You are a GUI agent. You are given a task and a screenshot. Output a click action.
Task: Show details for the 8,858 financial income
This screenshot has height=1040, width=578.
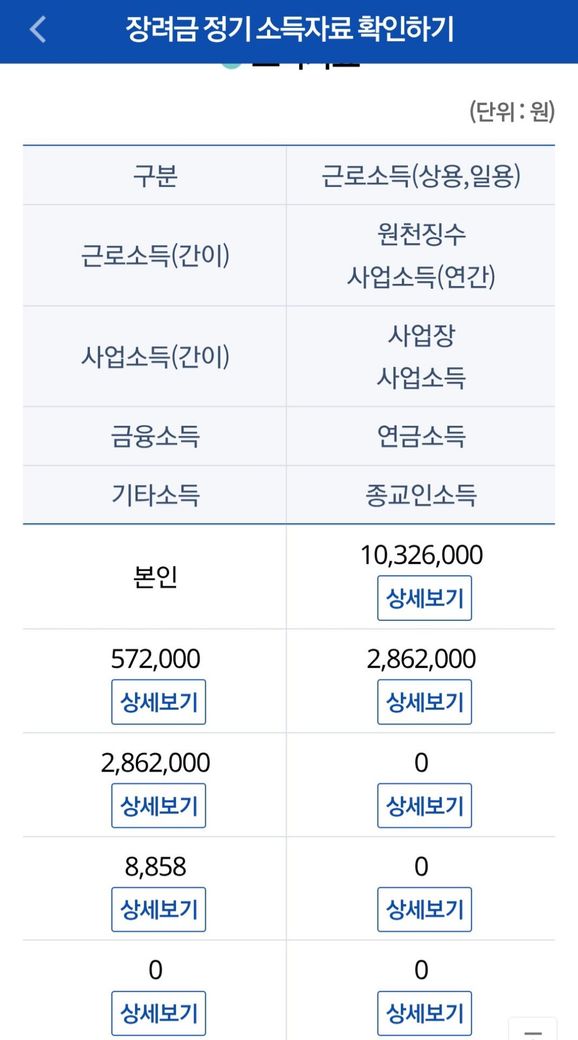(158, 909)
